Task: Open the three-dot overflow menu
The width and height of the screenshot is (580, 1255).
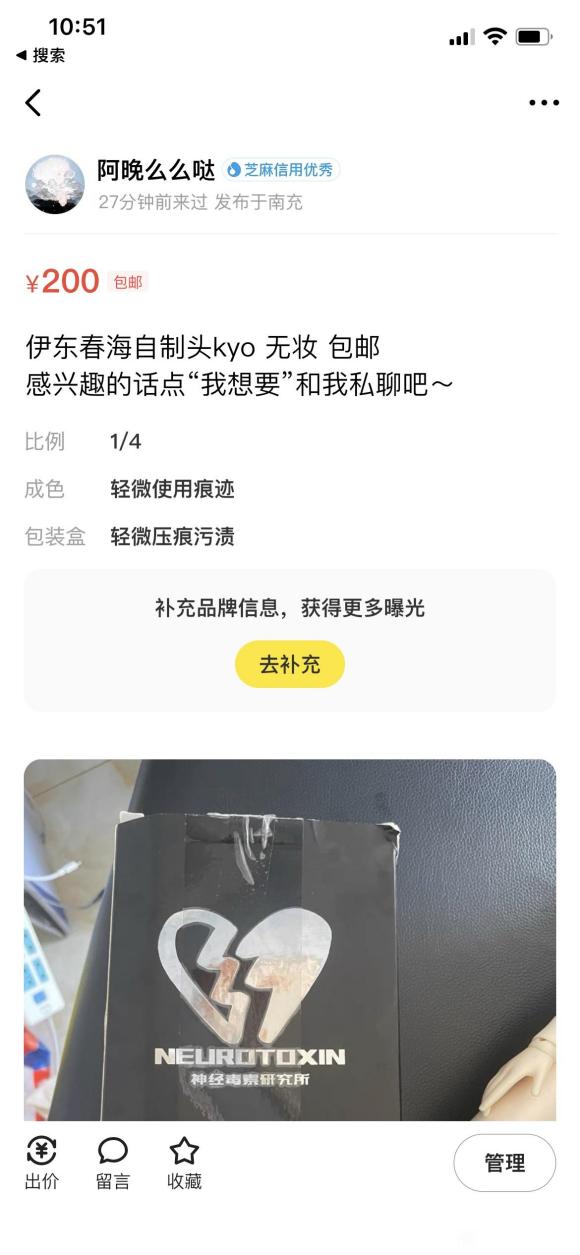Action: (544, 103)
